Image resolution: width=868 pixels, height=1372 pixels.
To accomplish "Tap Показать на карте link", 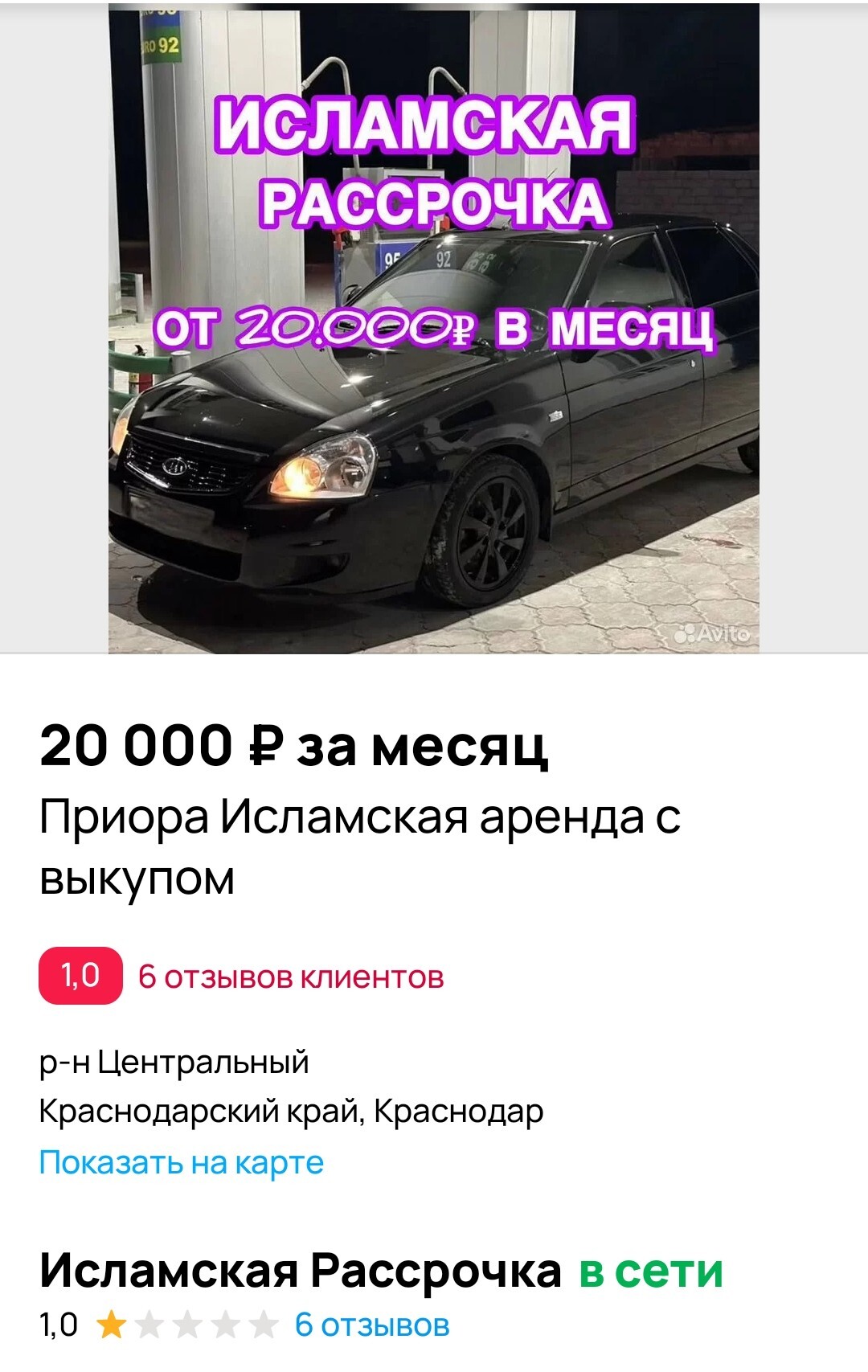I will click(181, 1162).
